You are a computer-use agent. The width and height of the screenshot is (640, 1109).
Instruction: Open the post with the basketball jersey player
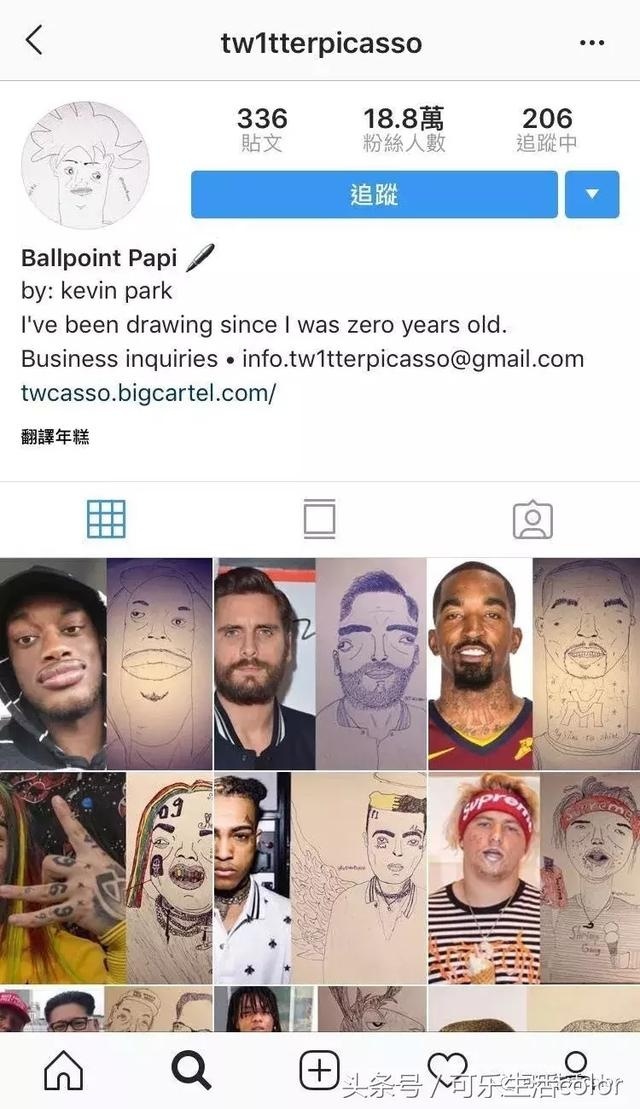(533, 663)
